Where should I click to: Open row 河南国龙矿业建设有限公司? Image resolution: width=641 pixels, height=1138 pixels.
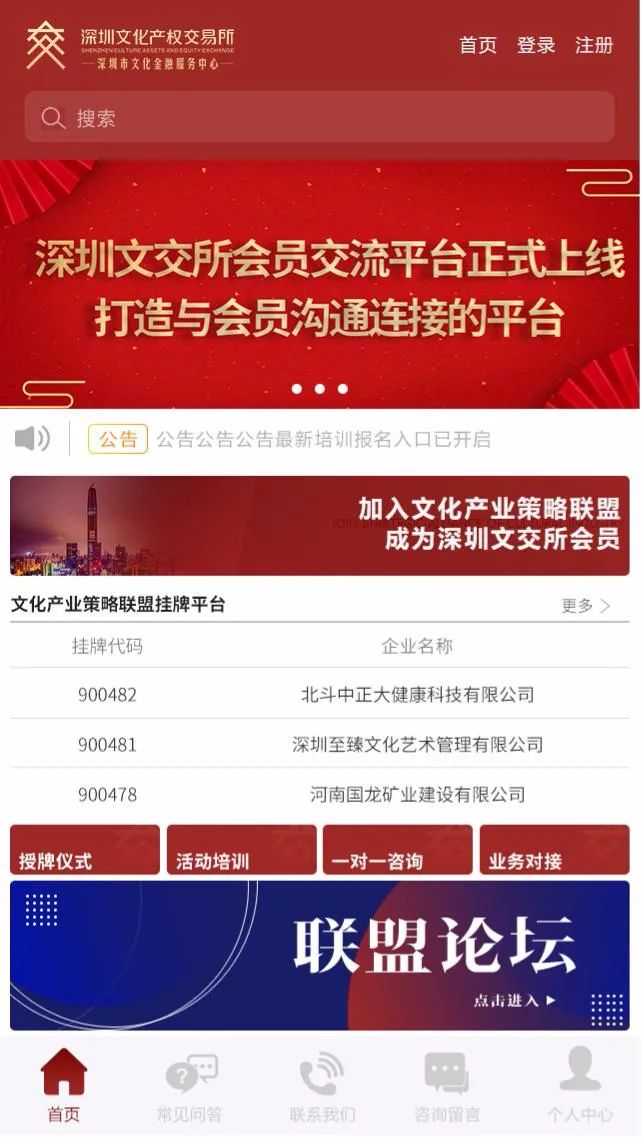[417, 794]
